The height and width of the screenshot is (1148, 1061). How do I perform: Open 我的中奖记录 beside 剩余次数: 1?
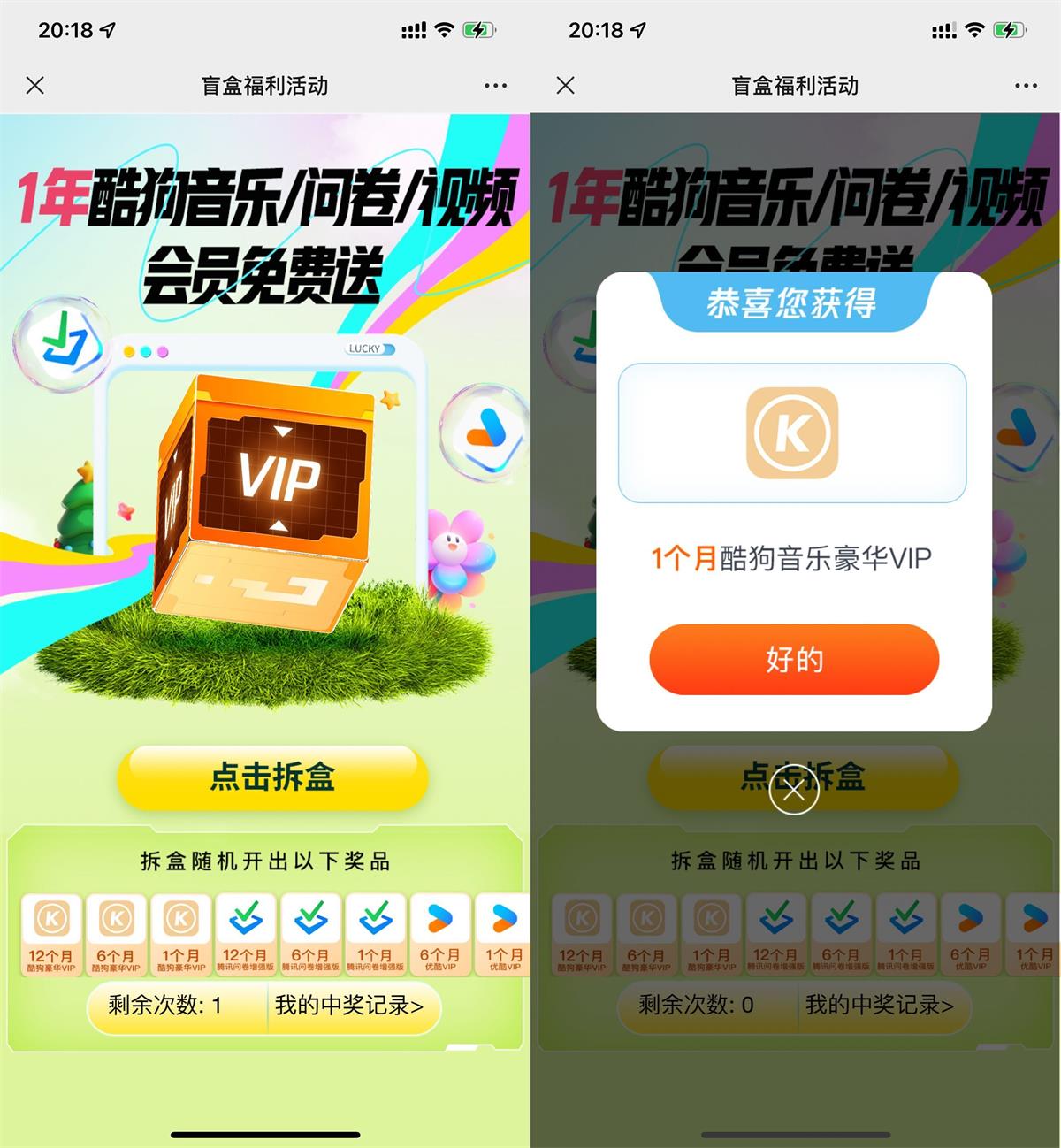349,1006
